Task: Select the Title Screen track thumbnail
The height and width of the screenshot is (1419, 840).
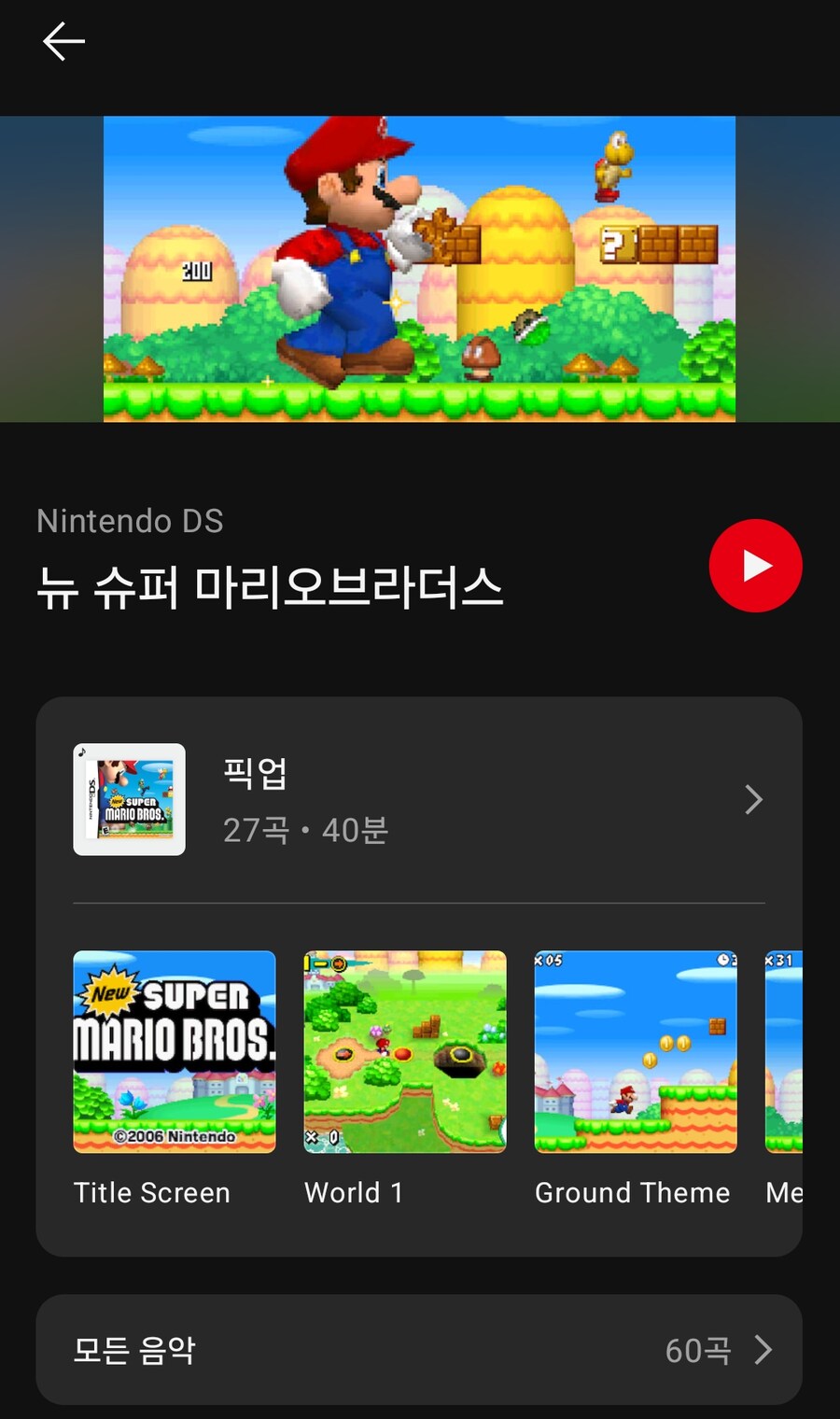Action: coord(174,1052)
